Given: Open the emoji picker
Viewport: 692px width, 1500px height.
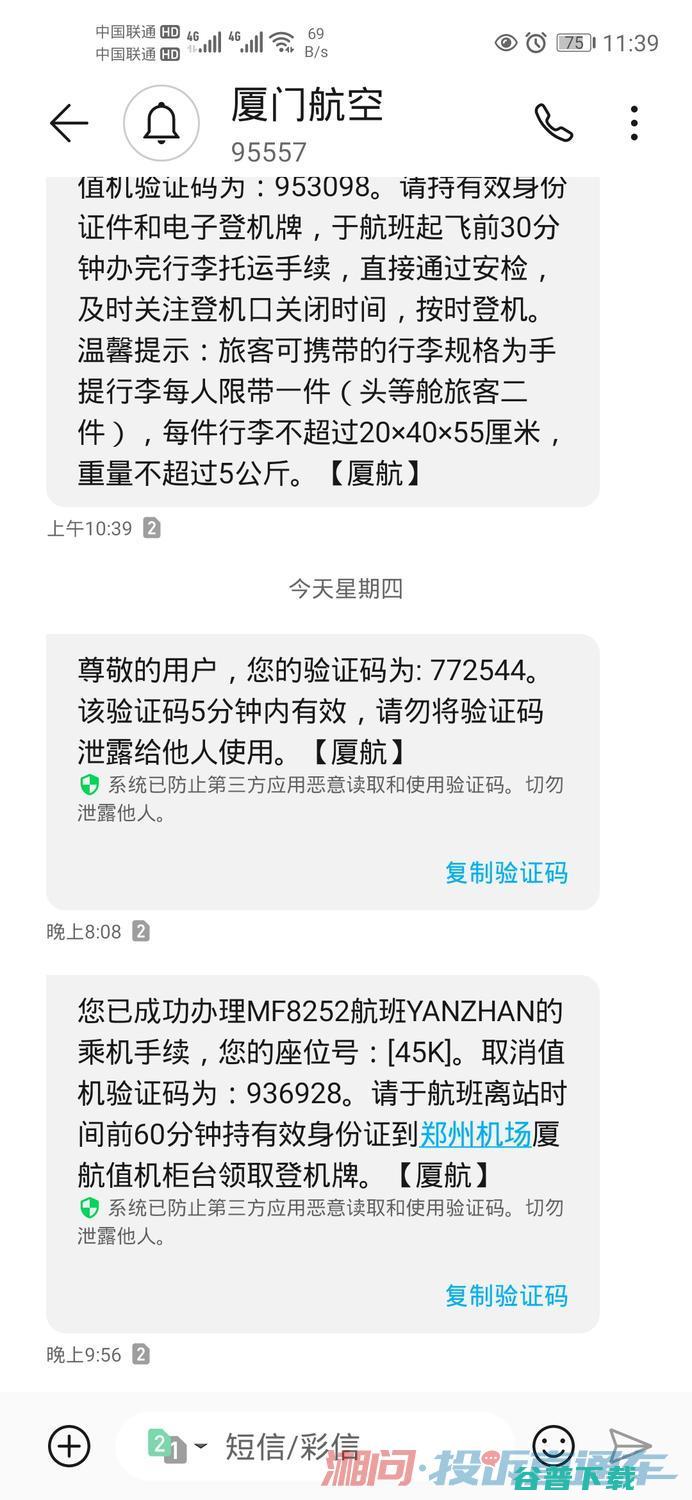Looking at the screenshot, I should 553,1446.
